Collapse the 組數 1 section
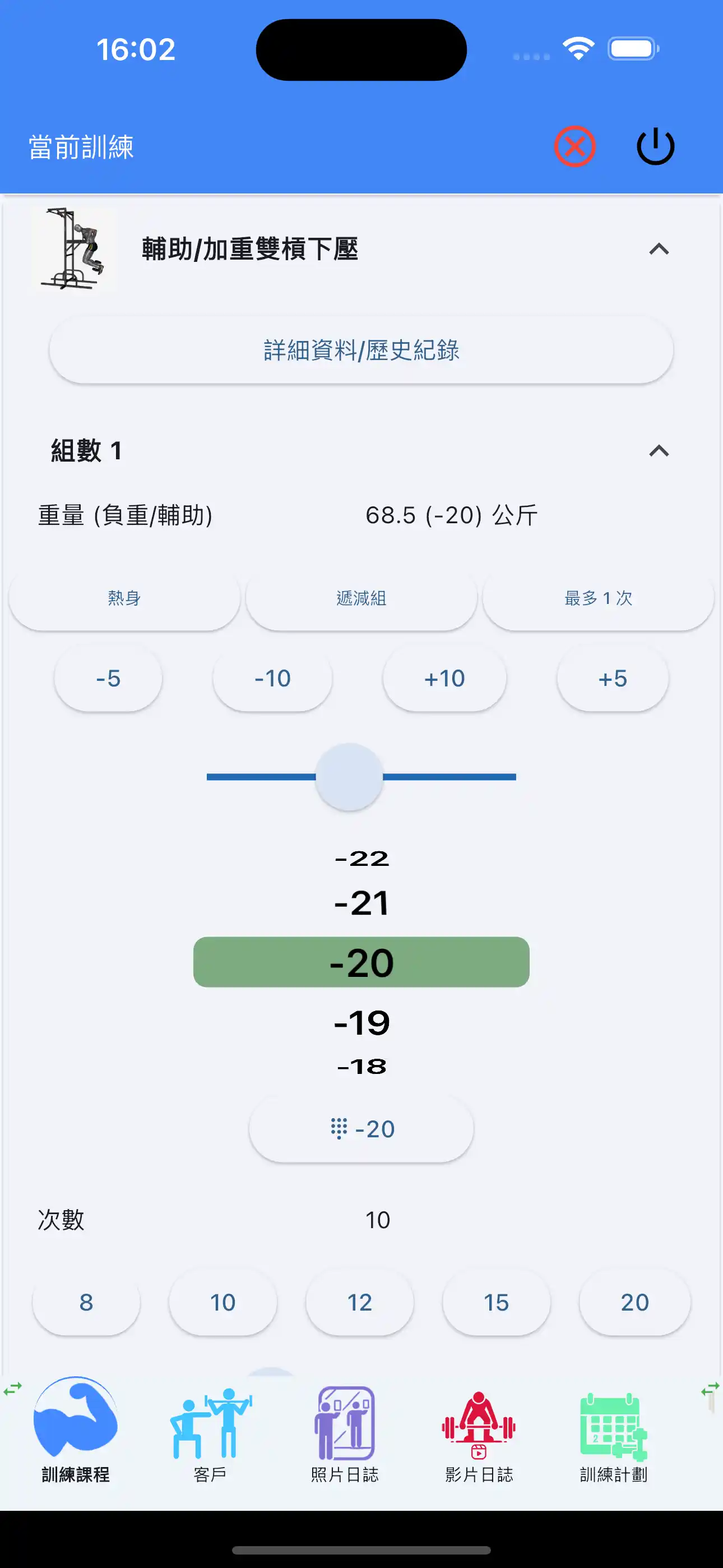 click(659, 451)
